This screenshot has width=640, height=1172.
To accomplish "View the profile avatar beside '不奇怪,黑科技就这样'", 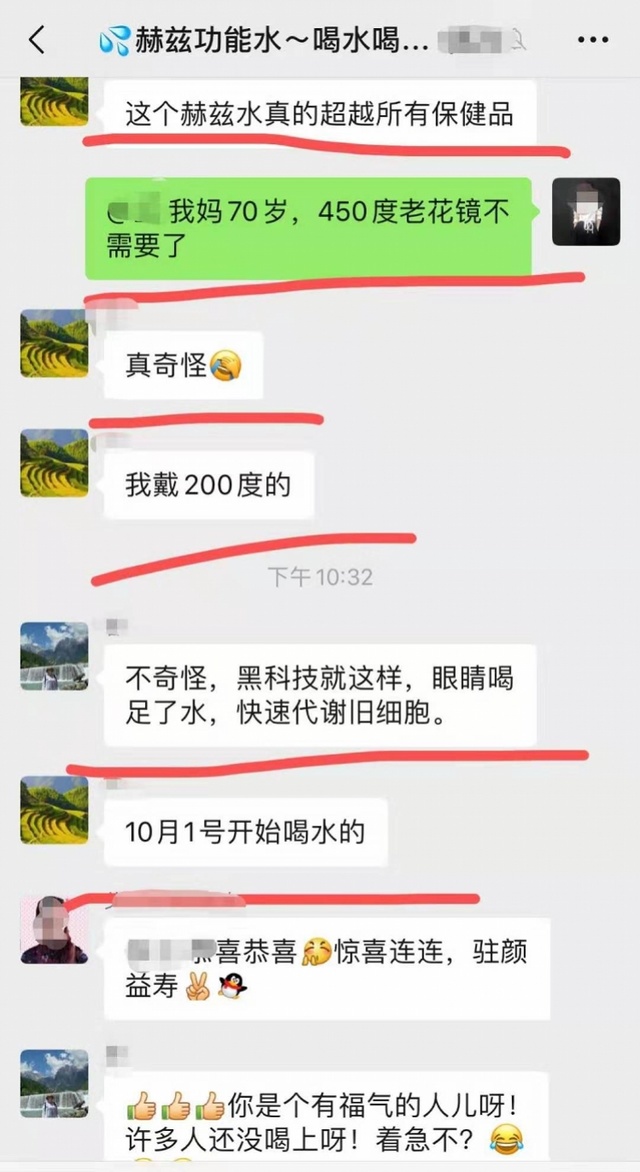I will 54,656.
